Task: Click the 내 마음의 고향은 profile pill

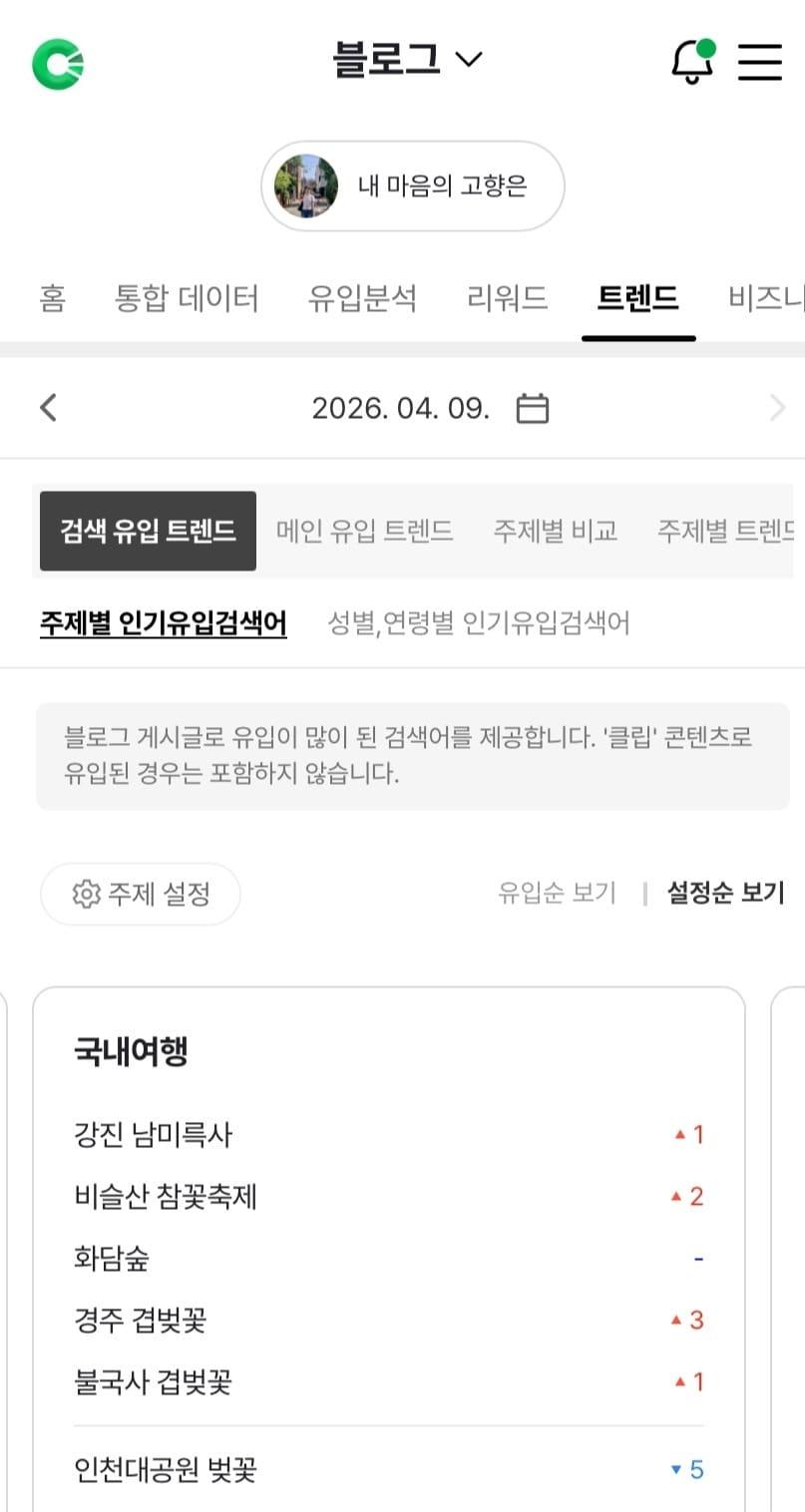Action: (412, 187)
